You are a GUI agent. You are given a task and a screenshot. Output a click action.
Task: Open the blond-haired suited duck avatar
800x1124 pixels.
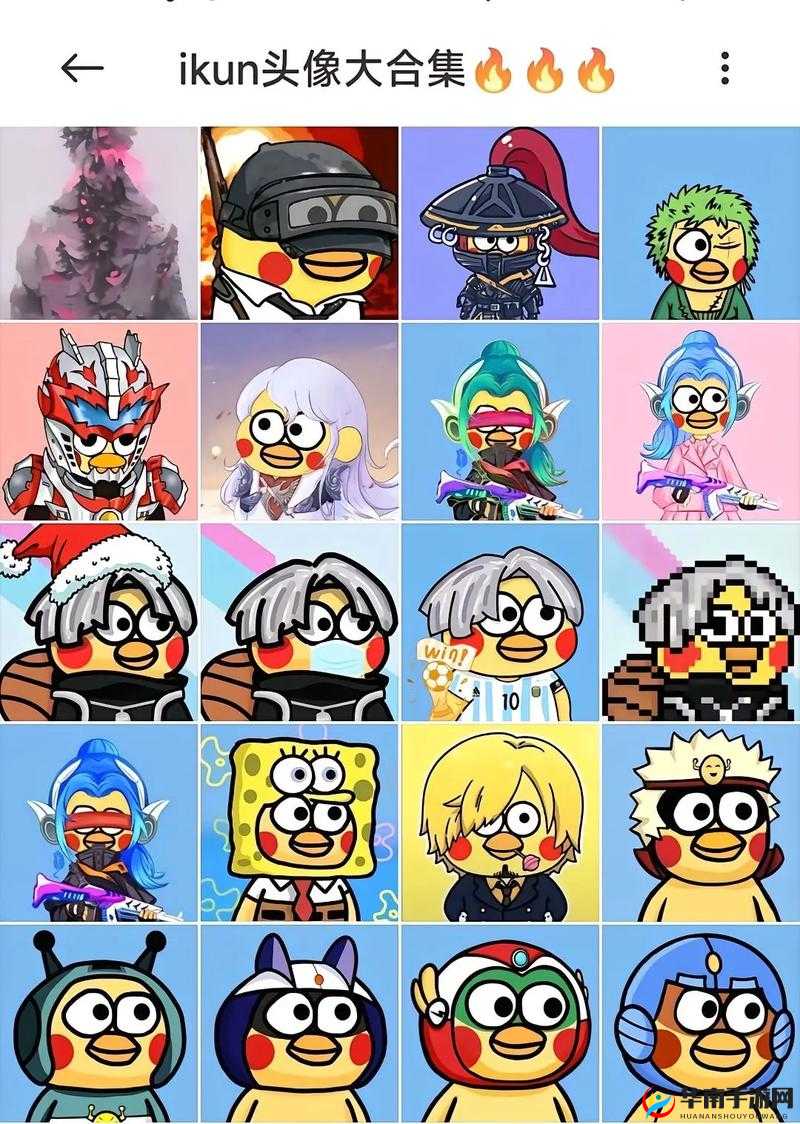(x=500, y=822)
